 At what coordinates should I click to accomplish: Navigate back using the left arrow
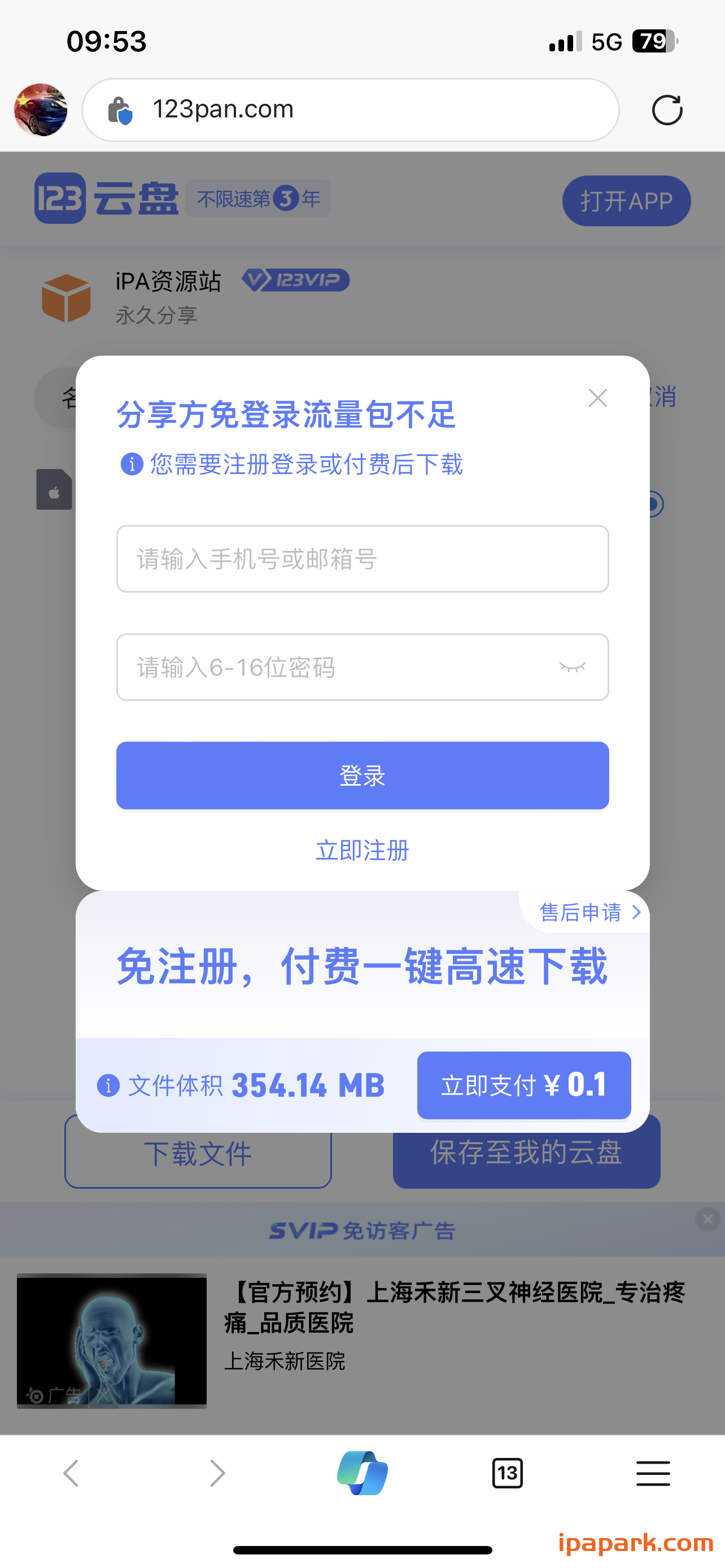click(x=71, y=1474)
